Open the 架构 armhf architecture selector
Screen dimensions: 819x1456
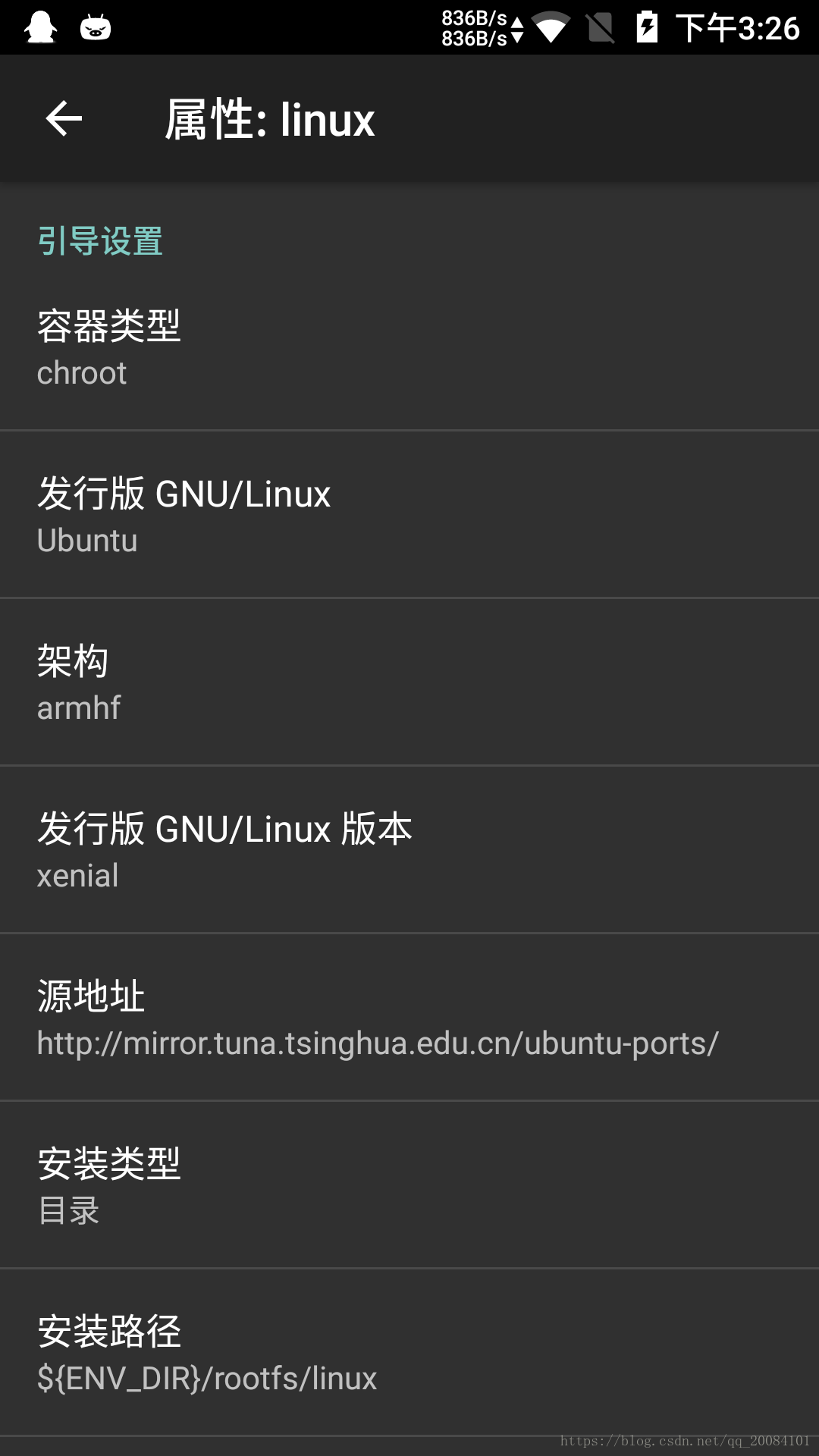[409, 681]
